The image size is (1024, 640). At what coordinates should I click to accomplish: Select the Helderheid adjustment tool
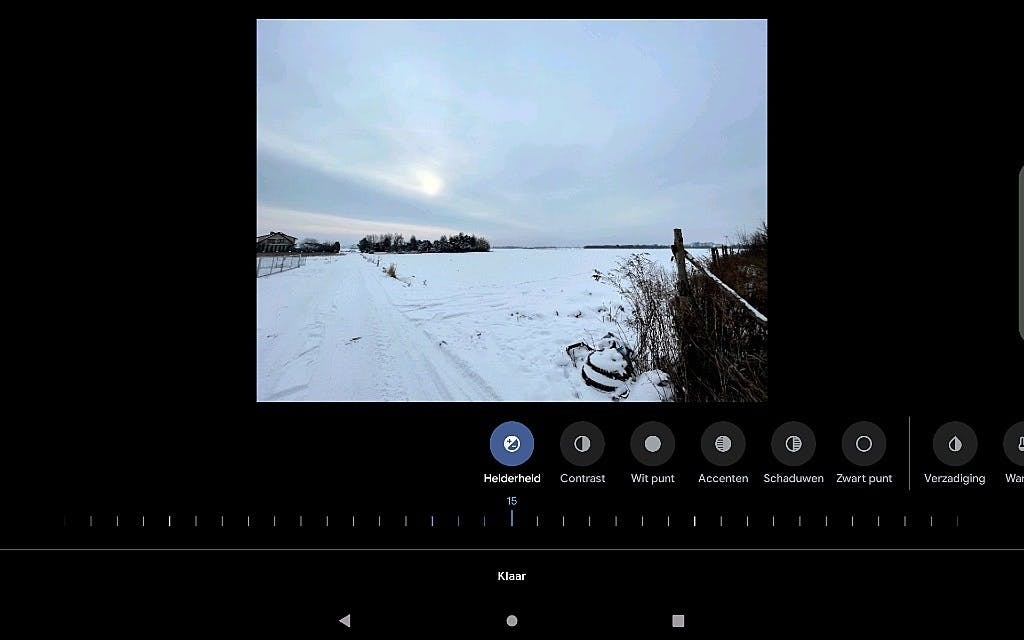512,444
